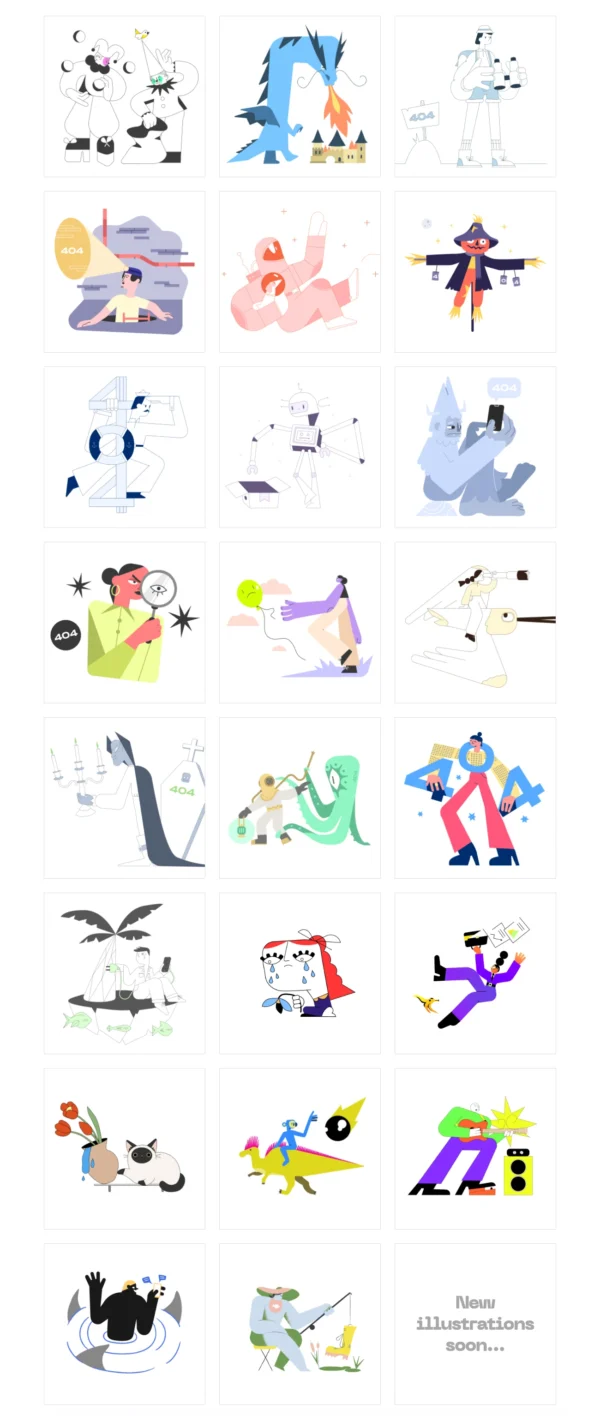View the diver and green sea monster illustration

299,798
